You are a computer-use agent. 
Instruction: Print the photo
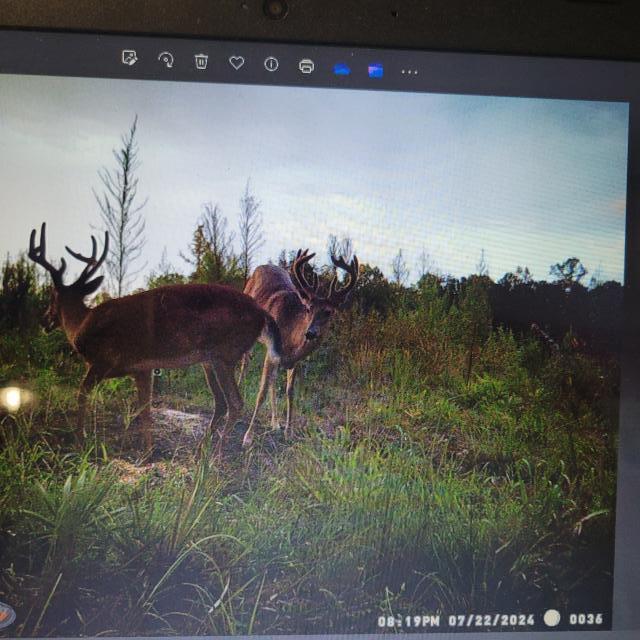tap(306, 66)
